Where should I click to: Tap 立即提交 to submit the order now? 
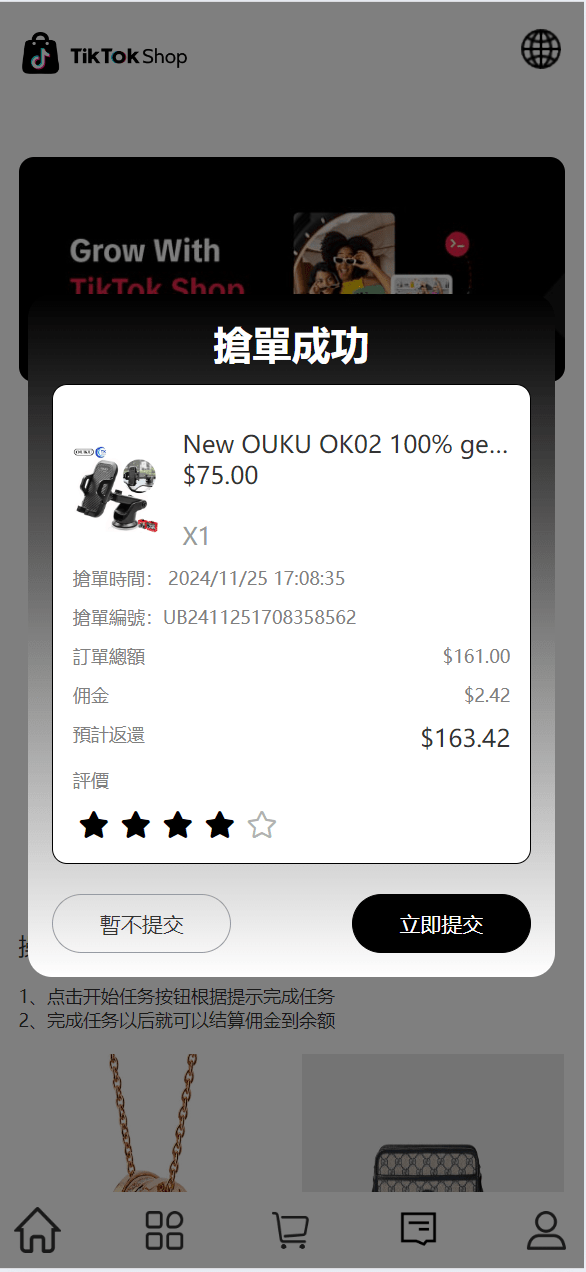pyautogui.click(x=441, y=923)
